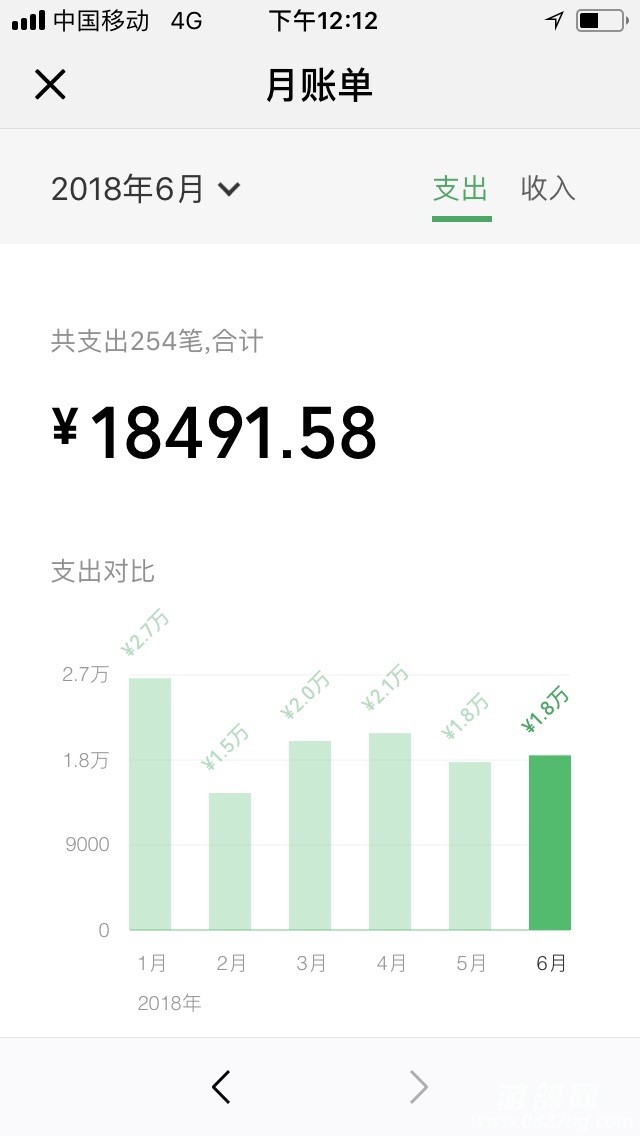Viewport: 640px width, 1136px height.
Task: Tap the forward arrow in bottom bar
Action: click(419, 1086)
